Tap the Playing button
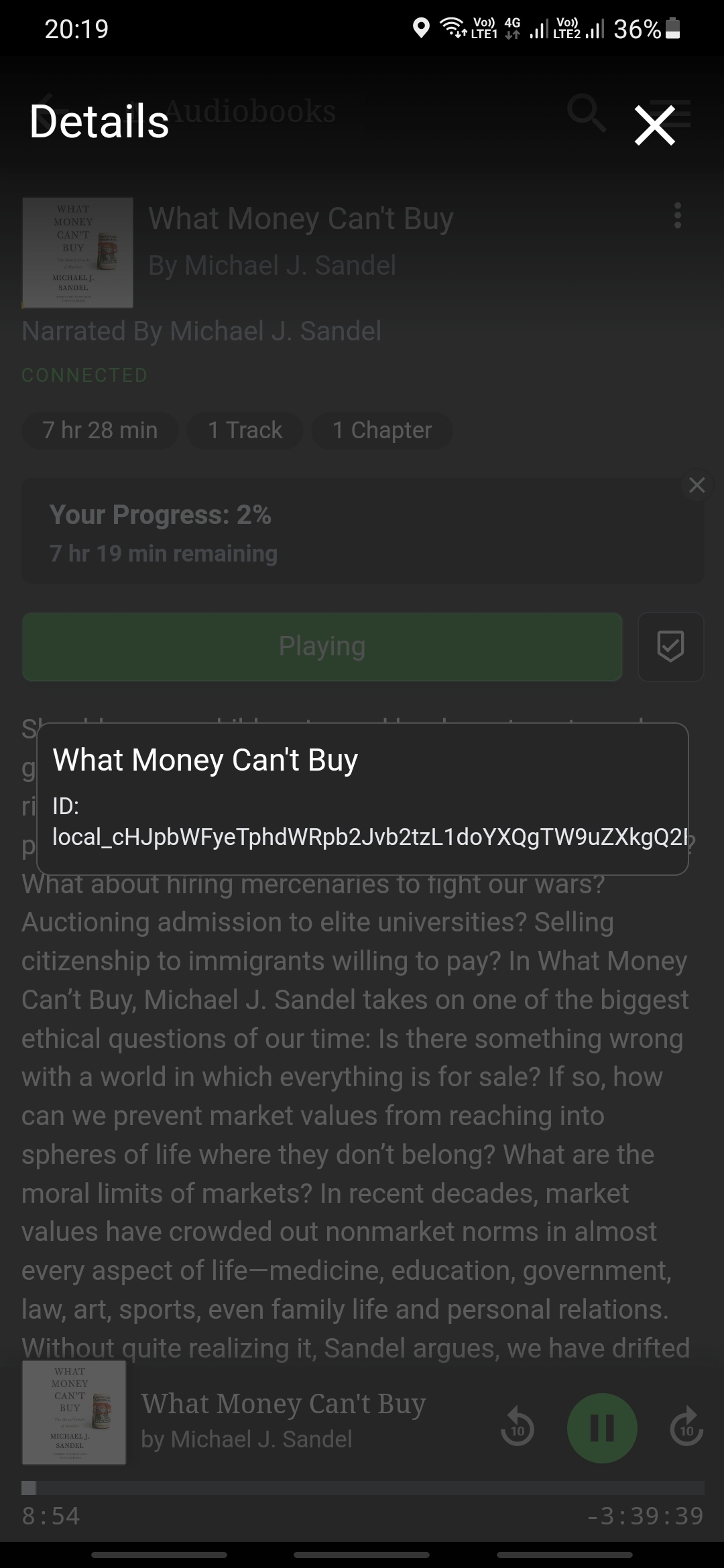The image size is (724, 1568). 322,647
